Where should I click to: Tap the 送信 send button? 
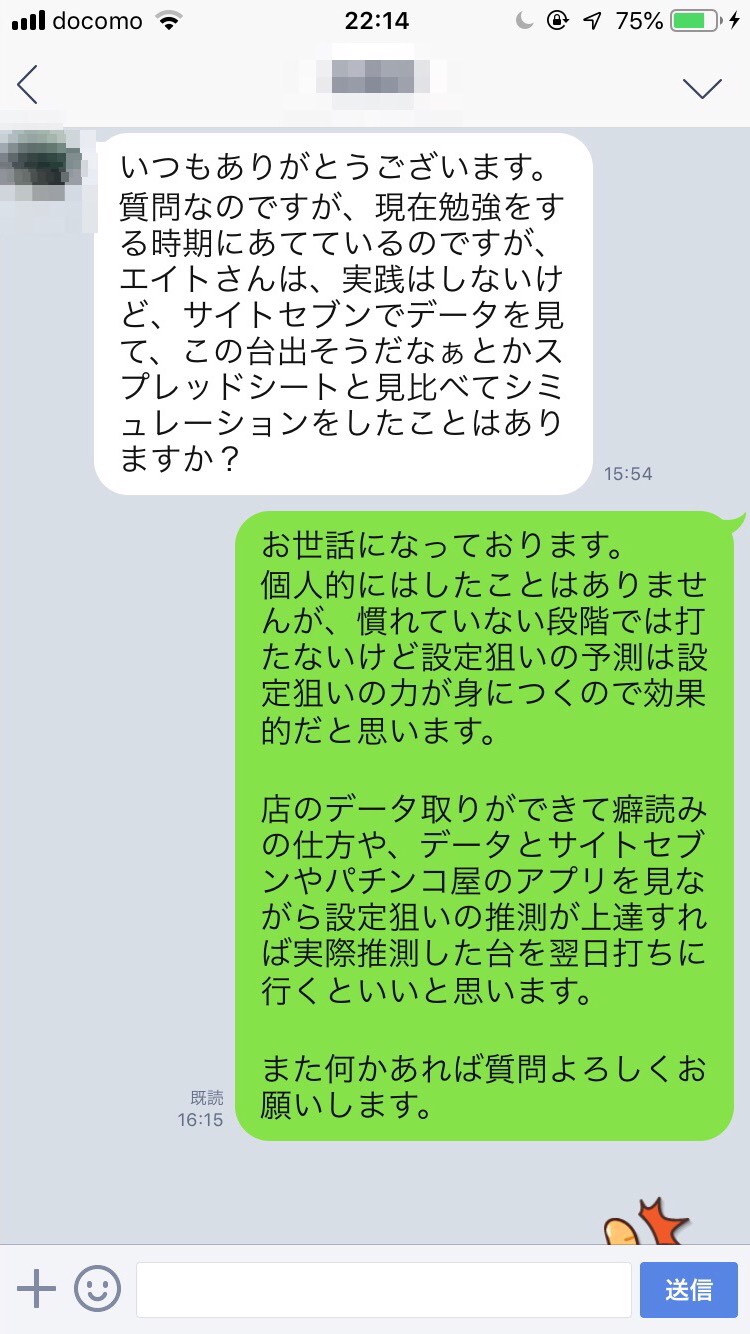[689, 1289]
